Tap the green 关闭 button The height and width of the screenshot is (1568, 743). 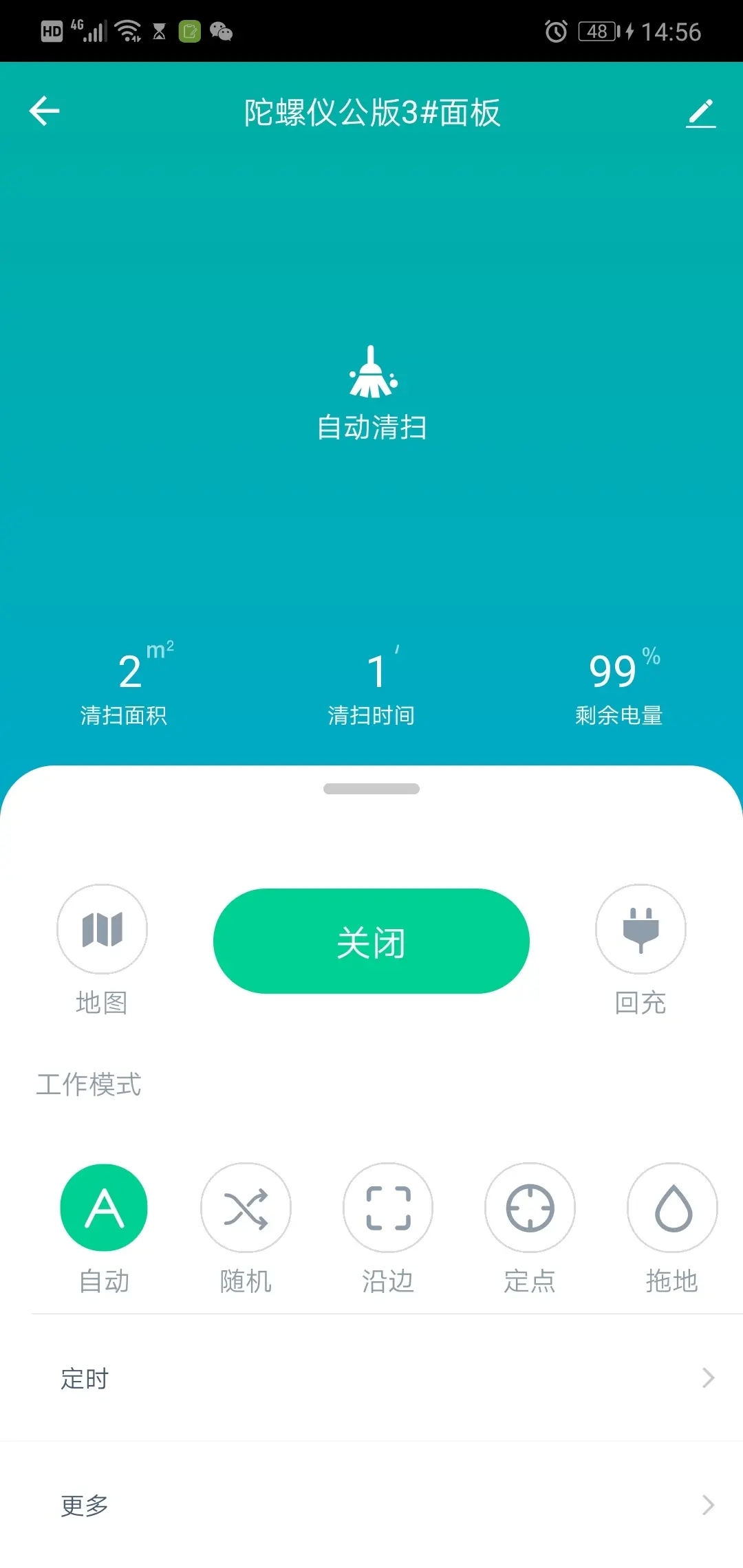tap(371, 941)
